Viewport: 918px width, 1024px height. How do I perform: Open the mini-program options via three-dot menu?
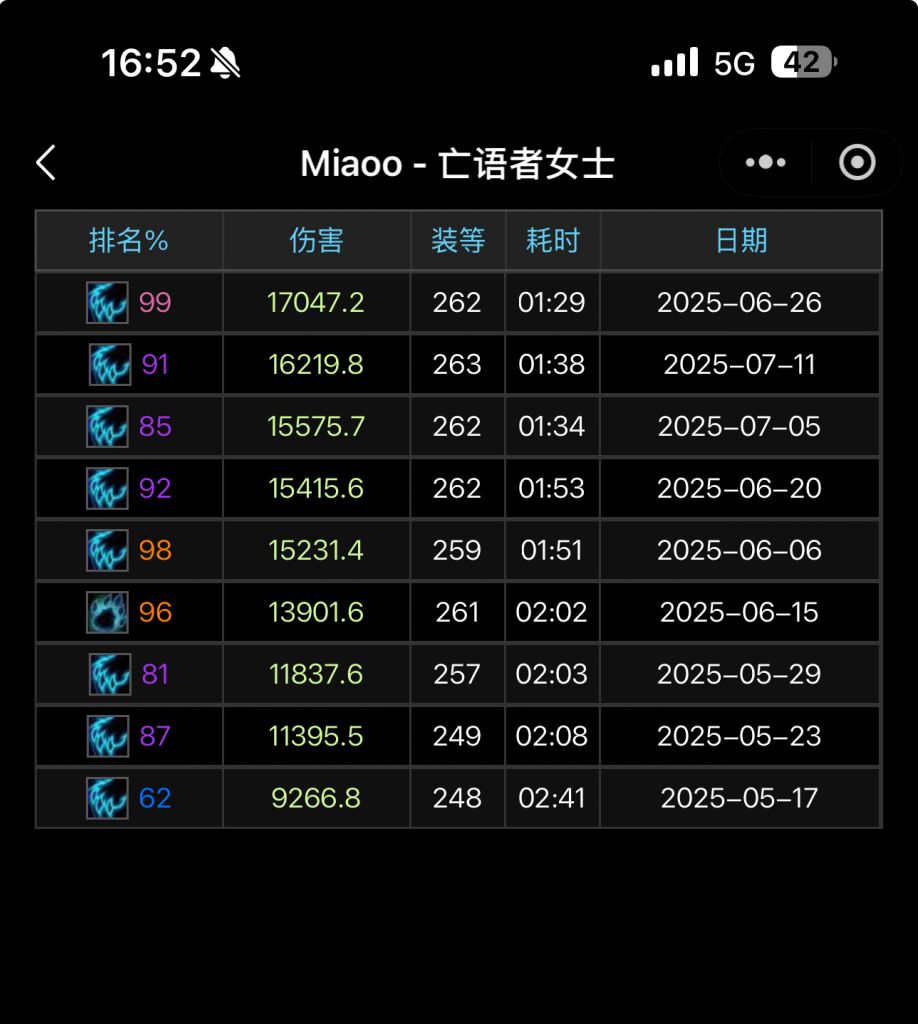(x=764, y=162)
